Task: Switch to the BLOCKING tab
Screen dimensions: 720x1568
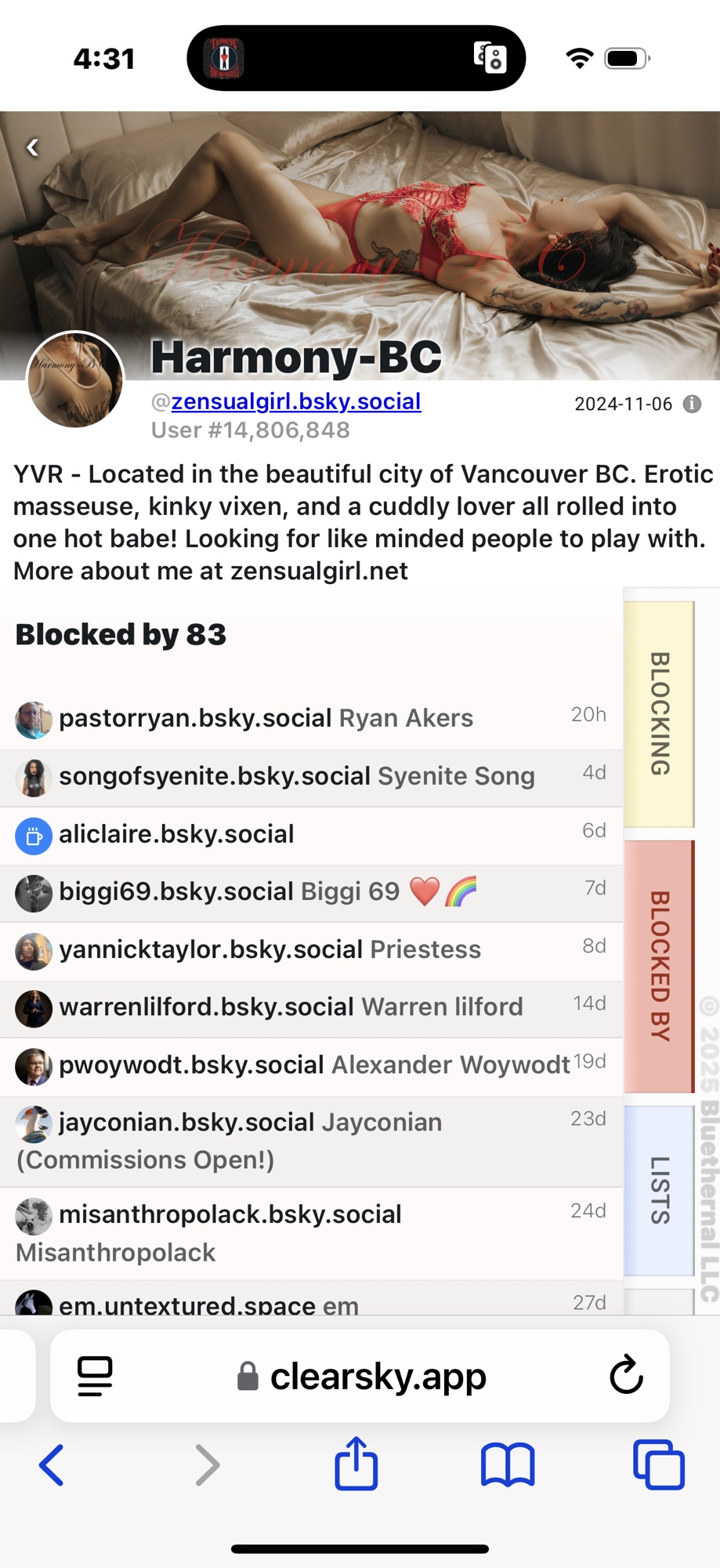Action: pos(660,713)
